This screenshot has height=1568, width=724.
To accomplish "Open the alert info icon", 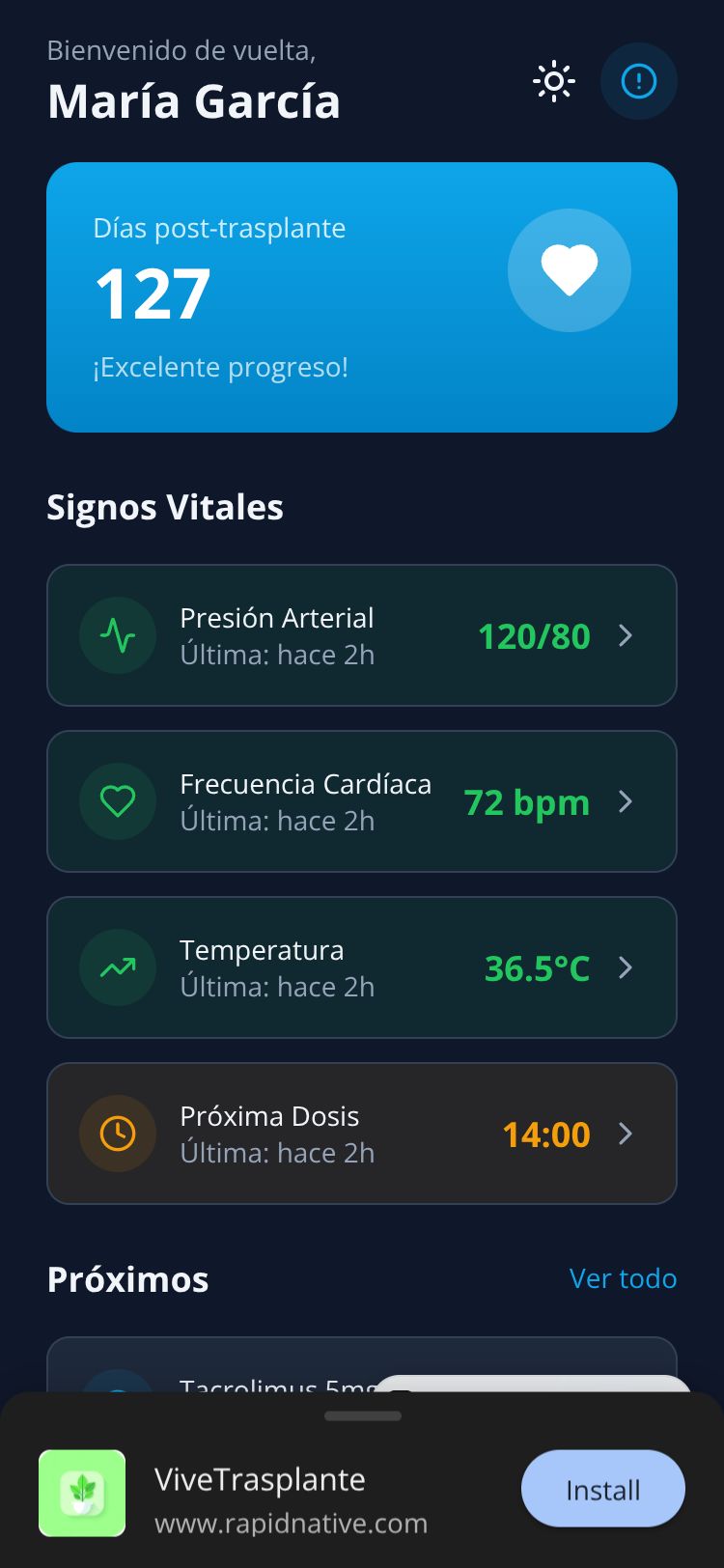I will coord(639,81).
